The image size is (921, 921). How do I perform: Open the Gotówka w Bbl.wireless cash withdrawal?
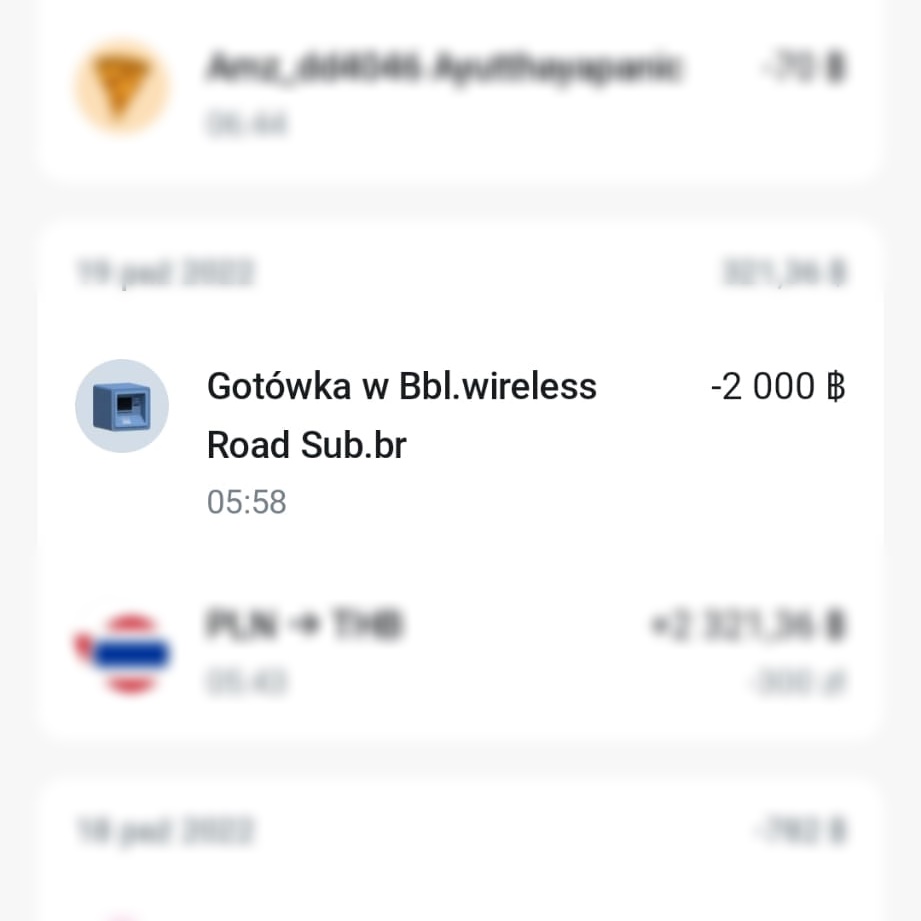[x=401, y=416]
